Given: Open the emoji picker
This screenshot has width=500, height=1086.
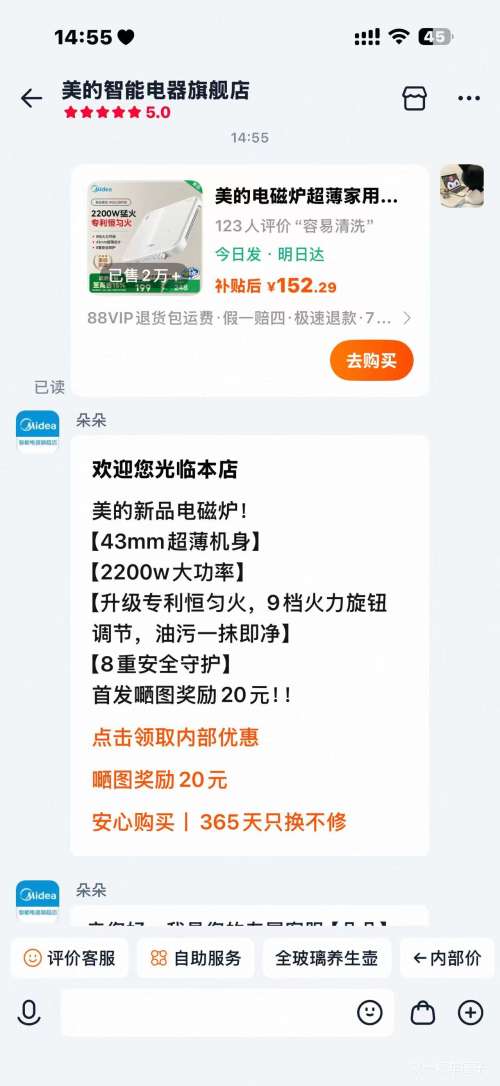Looking at the screenshot, I should pos(370,1013).
